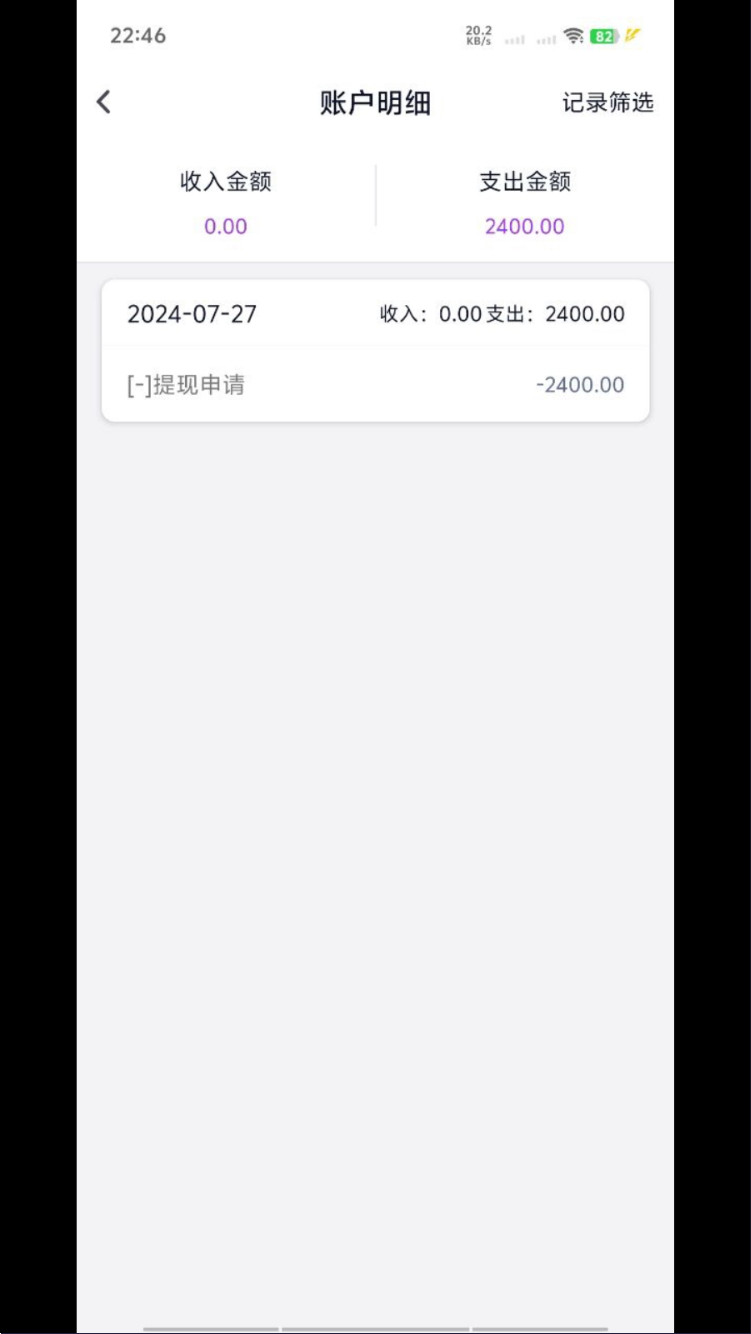Open the 记录筛选 filter option
The height and width of the screenshot is (1334, 751).
coord(608,102)
